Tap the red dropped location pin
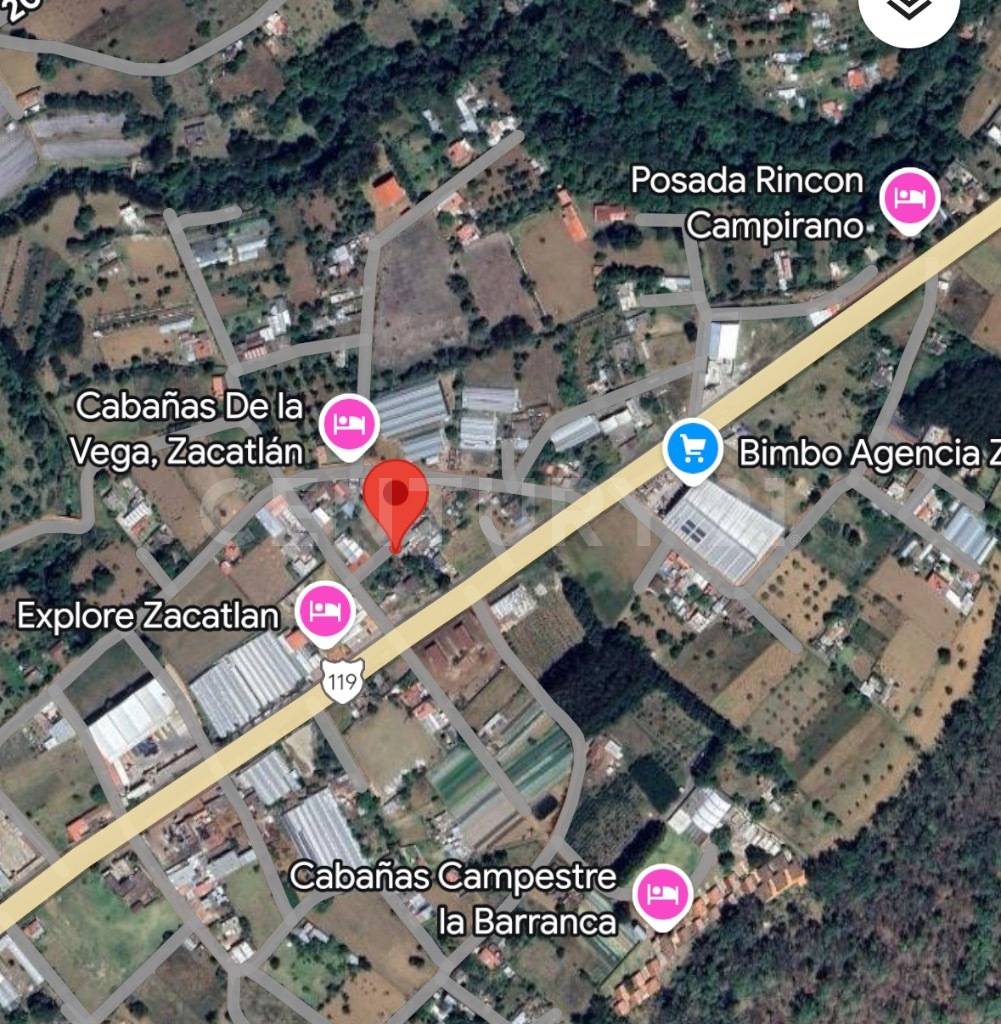Screen dimensions: 1001x1024 tap(395, 498)
